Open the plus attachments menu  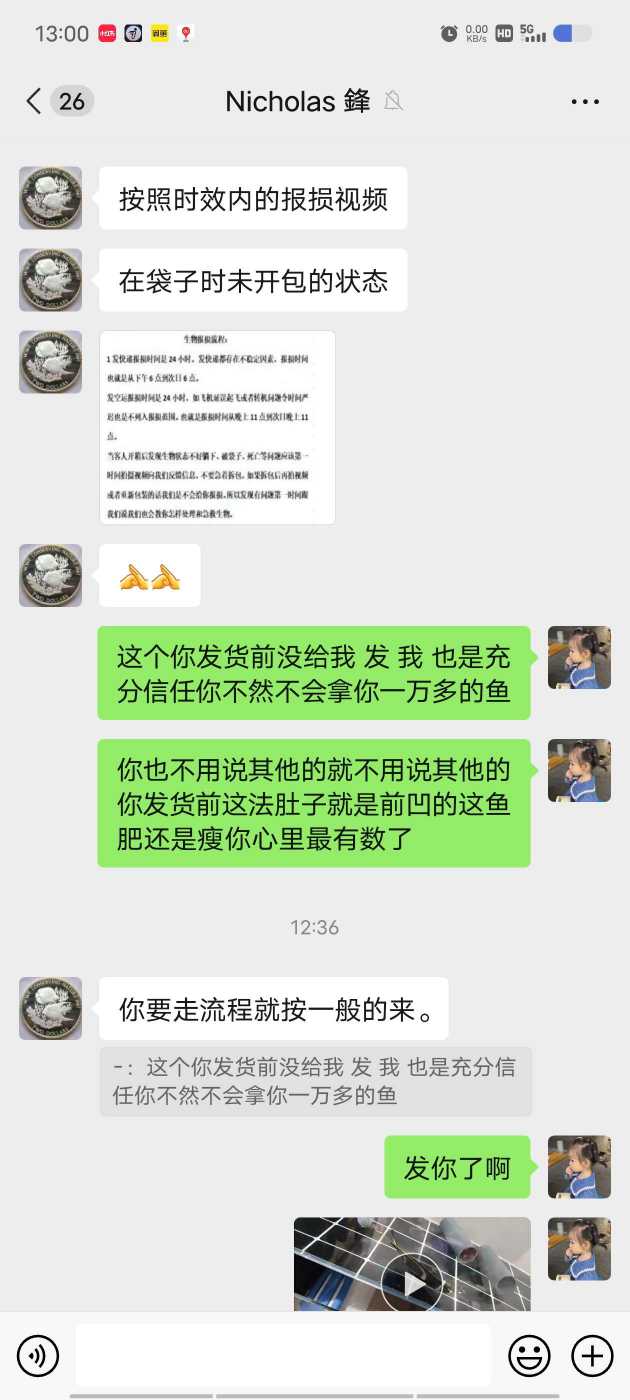pos(592,1356)
